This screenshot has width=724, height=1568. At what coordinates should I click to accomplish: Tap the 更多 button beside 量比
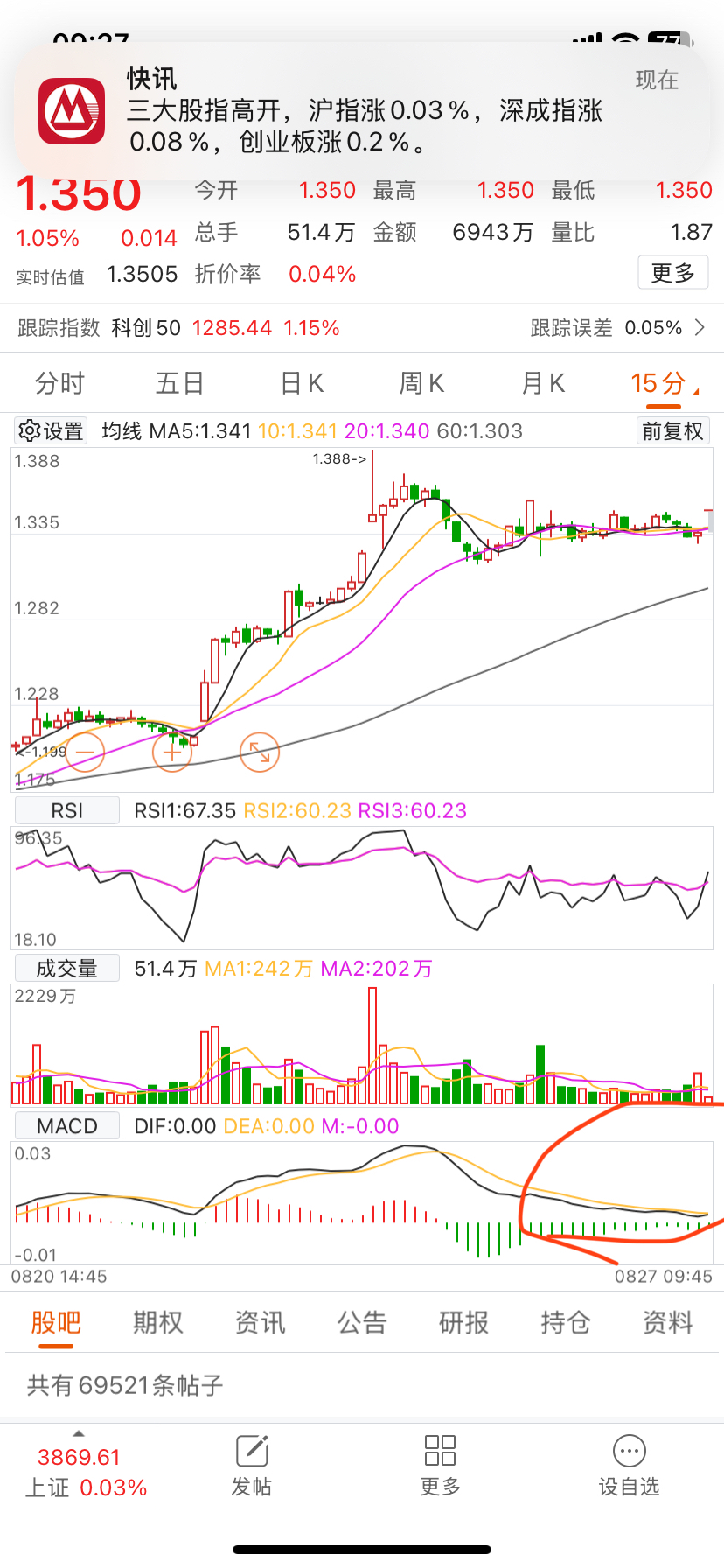coord(672,273)
